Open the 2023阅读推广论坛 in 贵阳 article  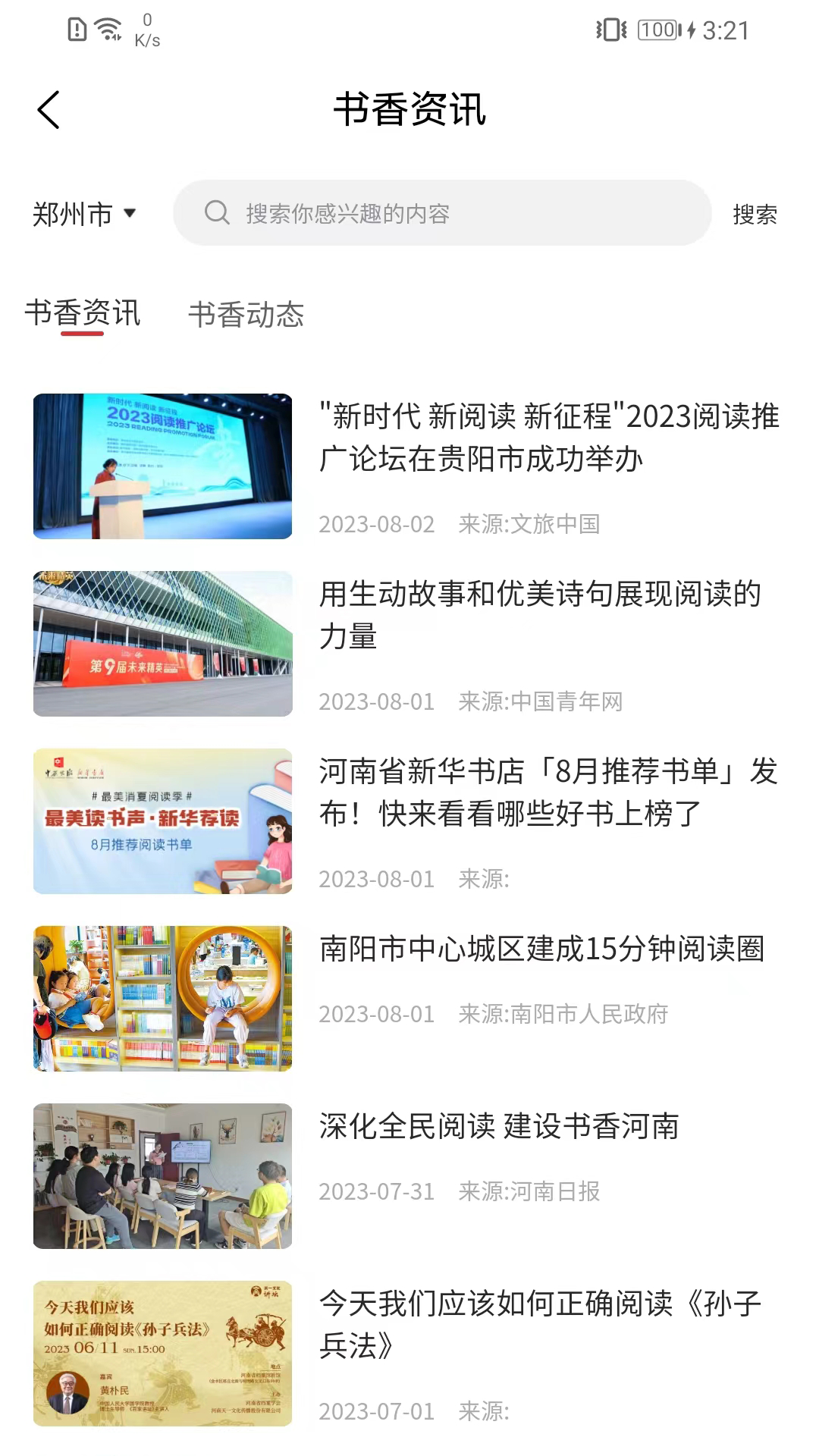pyautogui.click(x=548, y=438)
